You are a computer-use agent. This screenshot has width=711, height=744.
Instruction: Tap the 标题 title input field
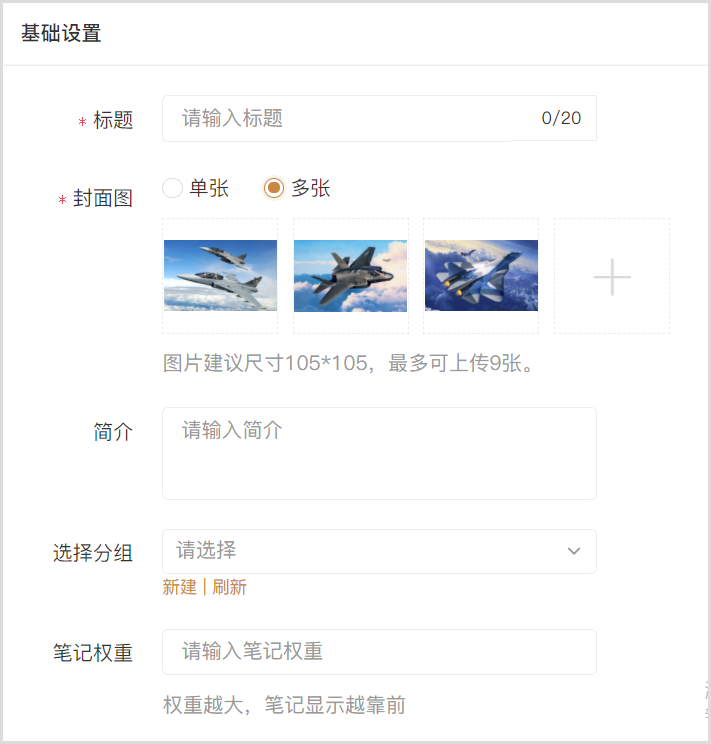pyautogui.click(x=350, y=118)
